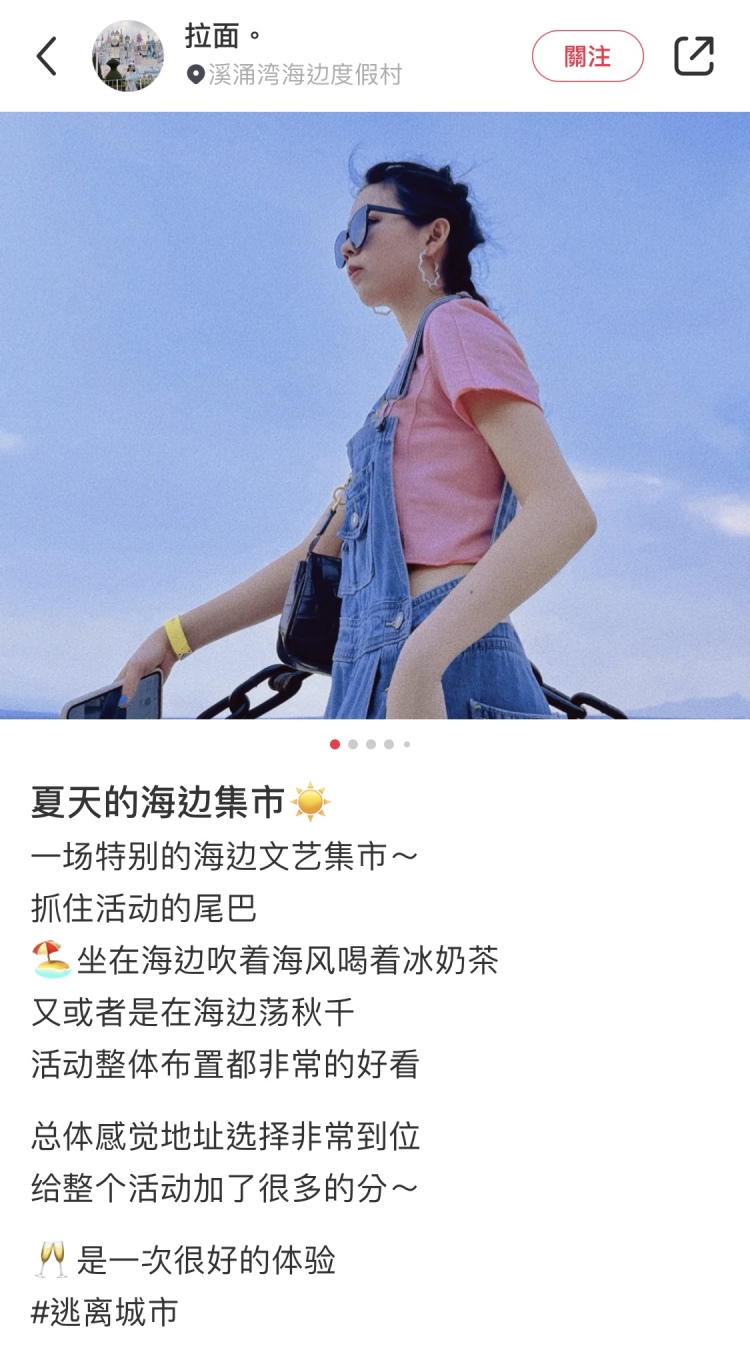Open the username 拉面。 profile
750x1354 pixels.
tap(222, 36)
